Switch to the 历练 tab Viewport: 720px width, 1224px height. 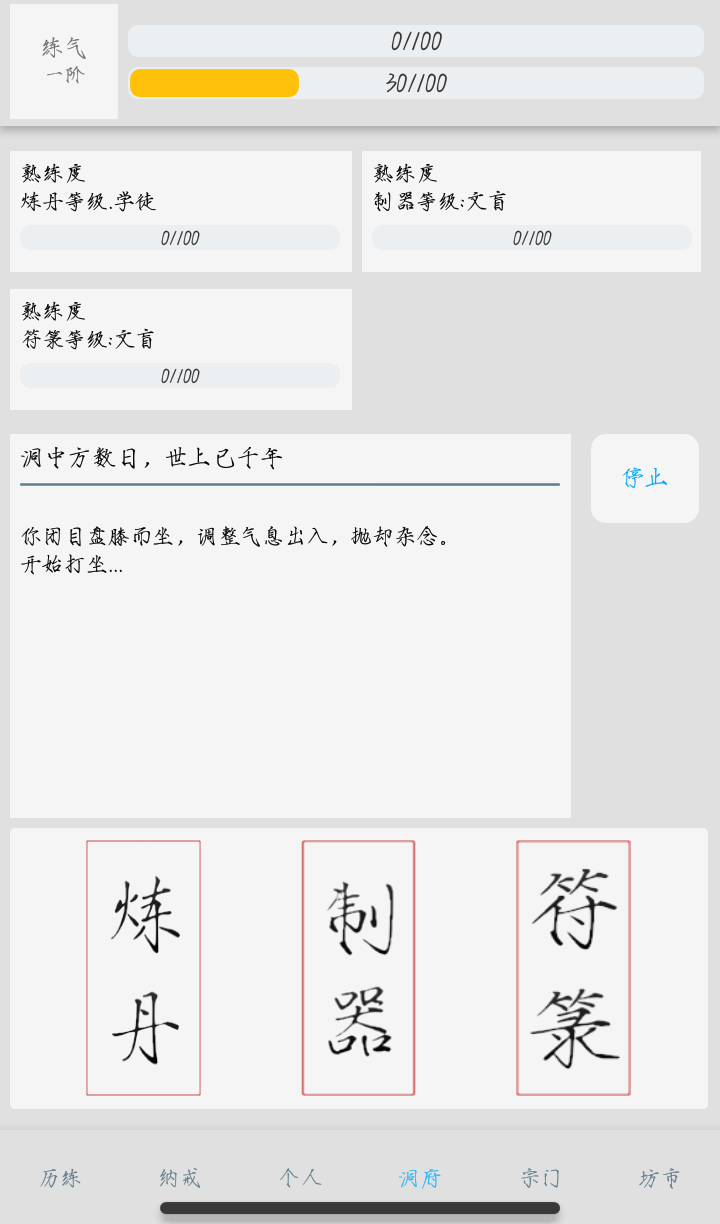pyautogui.click(x=60, y=1178)
